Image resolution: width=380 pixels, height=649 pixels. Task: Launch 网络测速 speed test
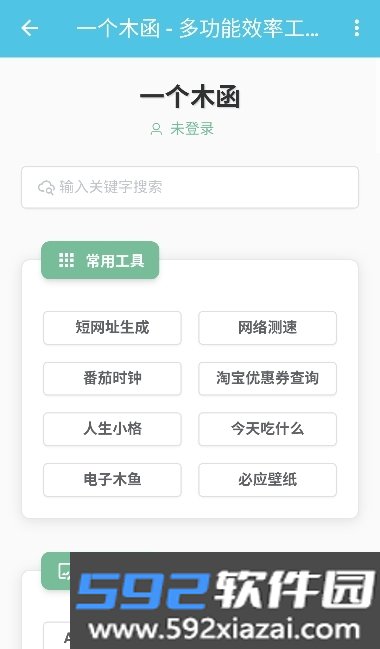point(267,328)
